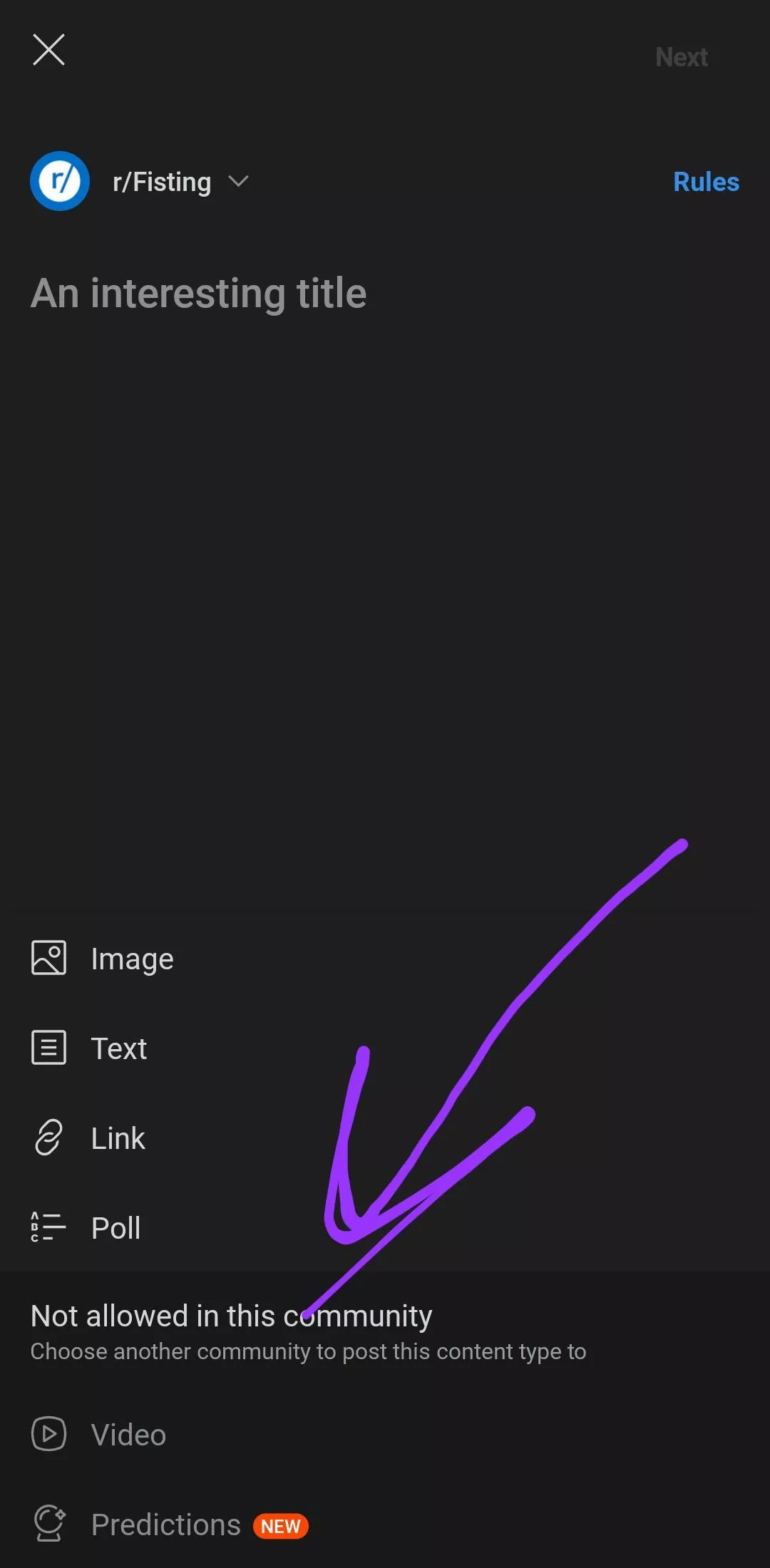Select the Link post type icon
Image resolution: width=770 pixels, height=1568 pixels.
pyautogui.click(x=48, y=1138)
